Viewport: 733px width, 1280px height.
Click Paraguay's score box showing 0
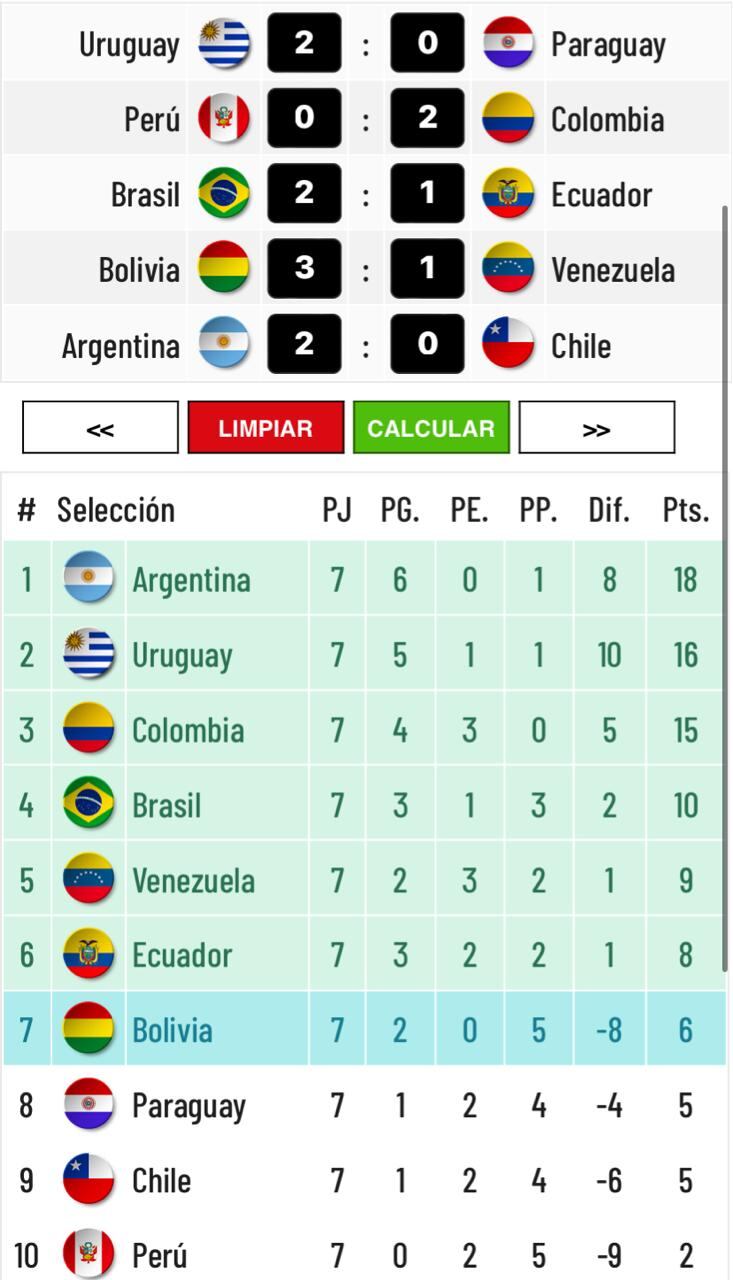[429, 42]
